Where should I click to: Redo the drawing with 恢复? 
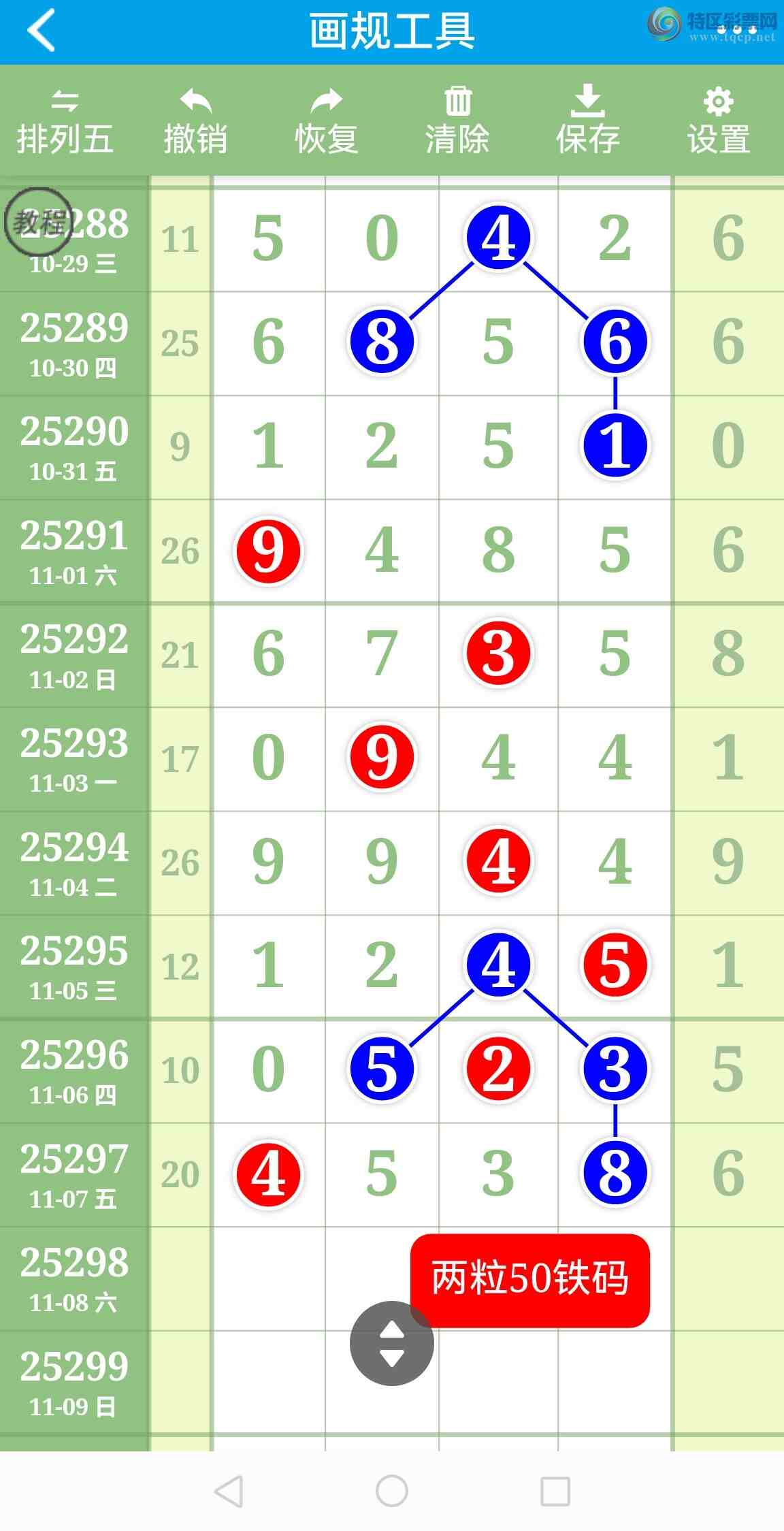(x=326, y=123)
